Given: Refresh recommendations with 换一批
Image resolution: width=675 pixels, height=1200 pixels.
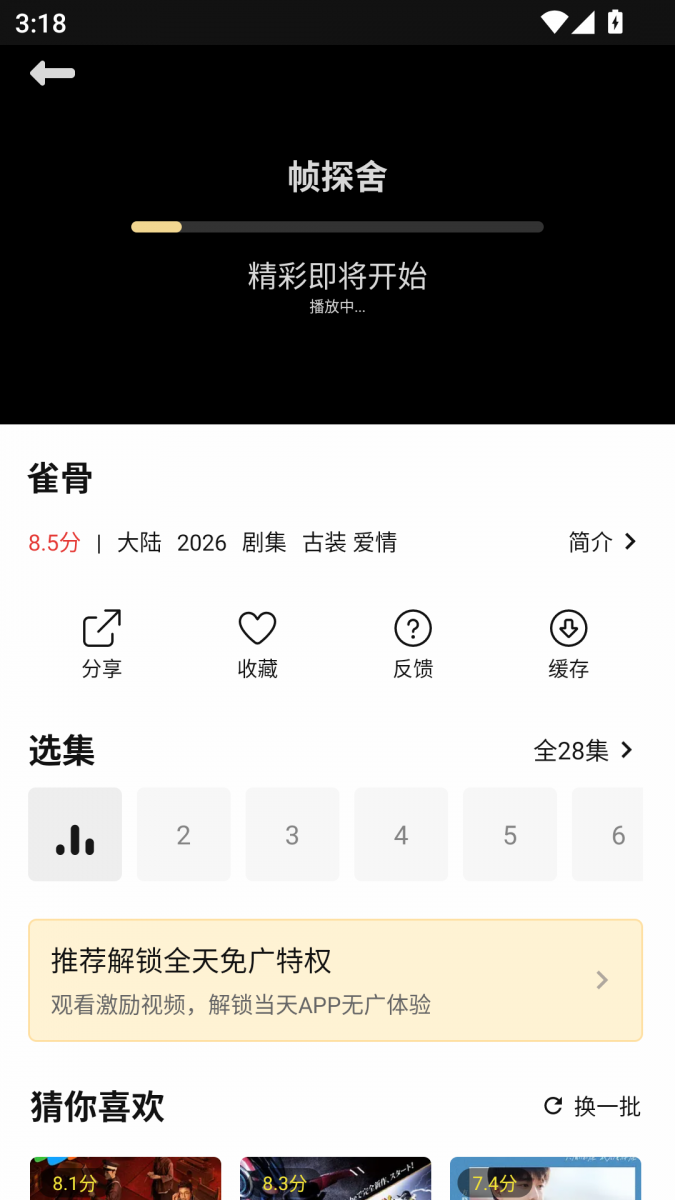Looking at the screenshot, I should pyautogui.click(x=592, y=1106).
